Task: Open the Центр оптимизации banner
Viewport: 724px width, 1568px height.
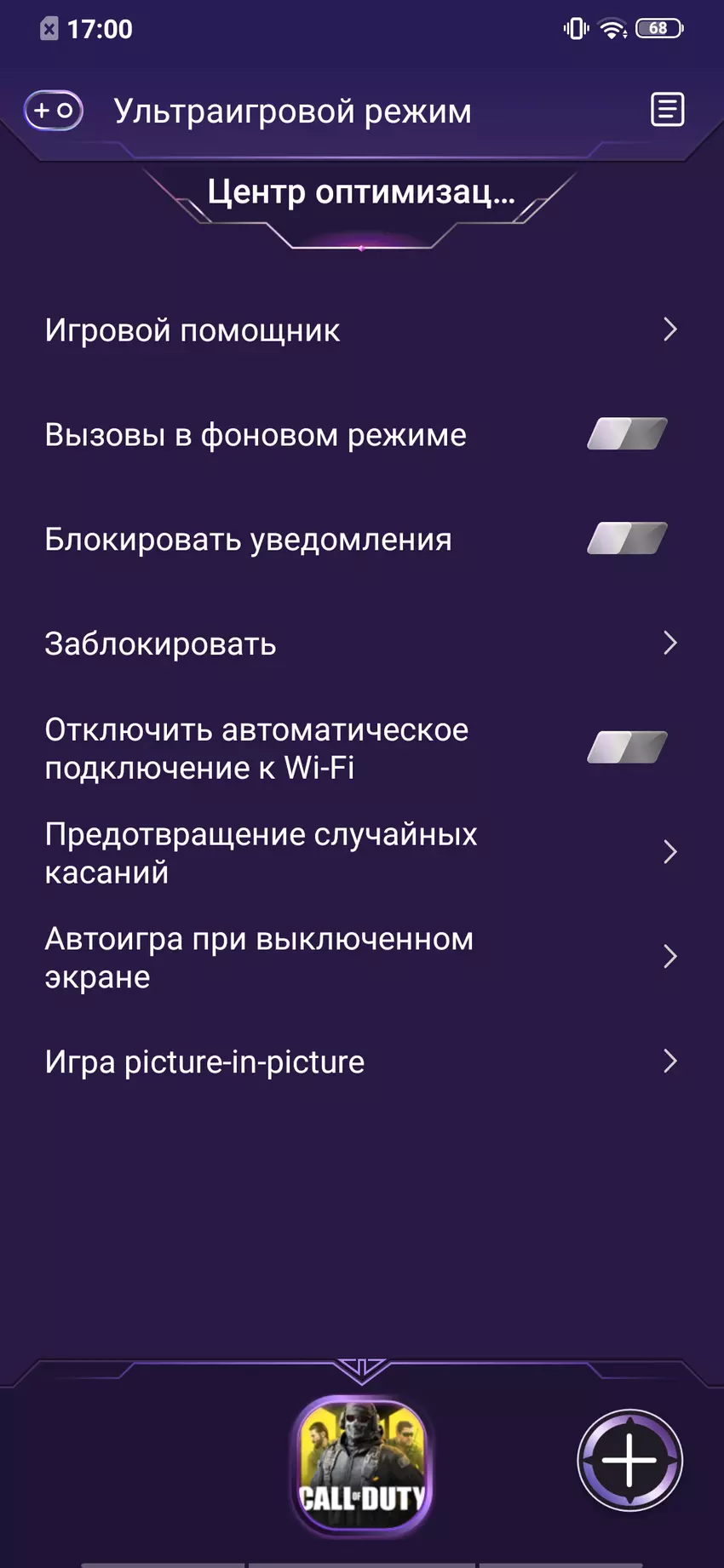Action: click(x=361, y=192)
